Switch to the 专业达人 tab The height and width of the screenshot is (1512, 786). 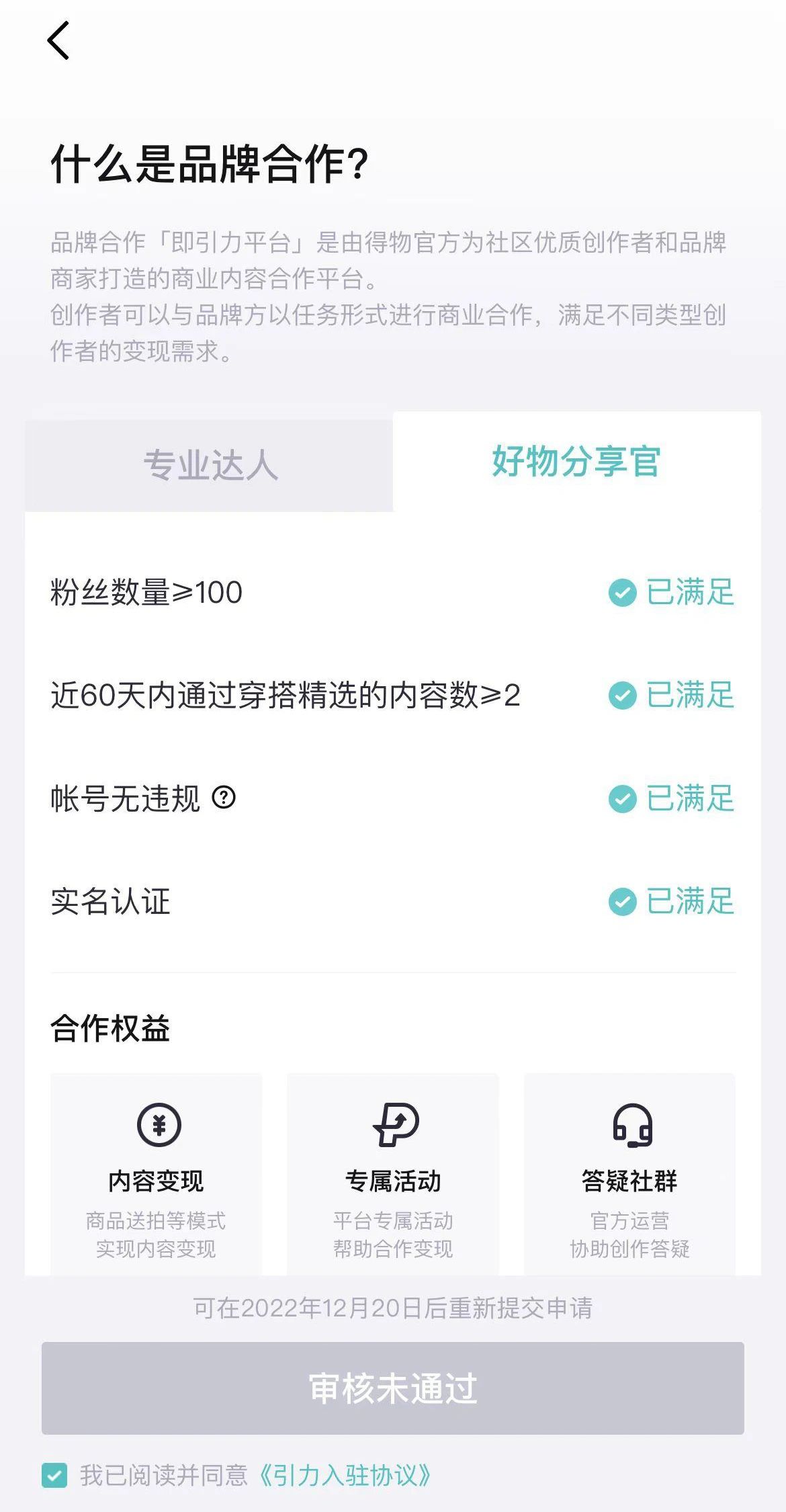212,464
